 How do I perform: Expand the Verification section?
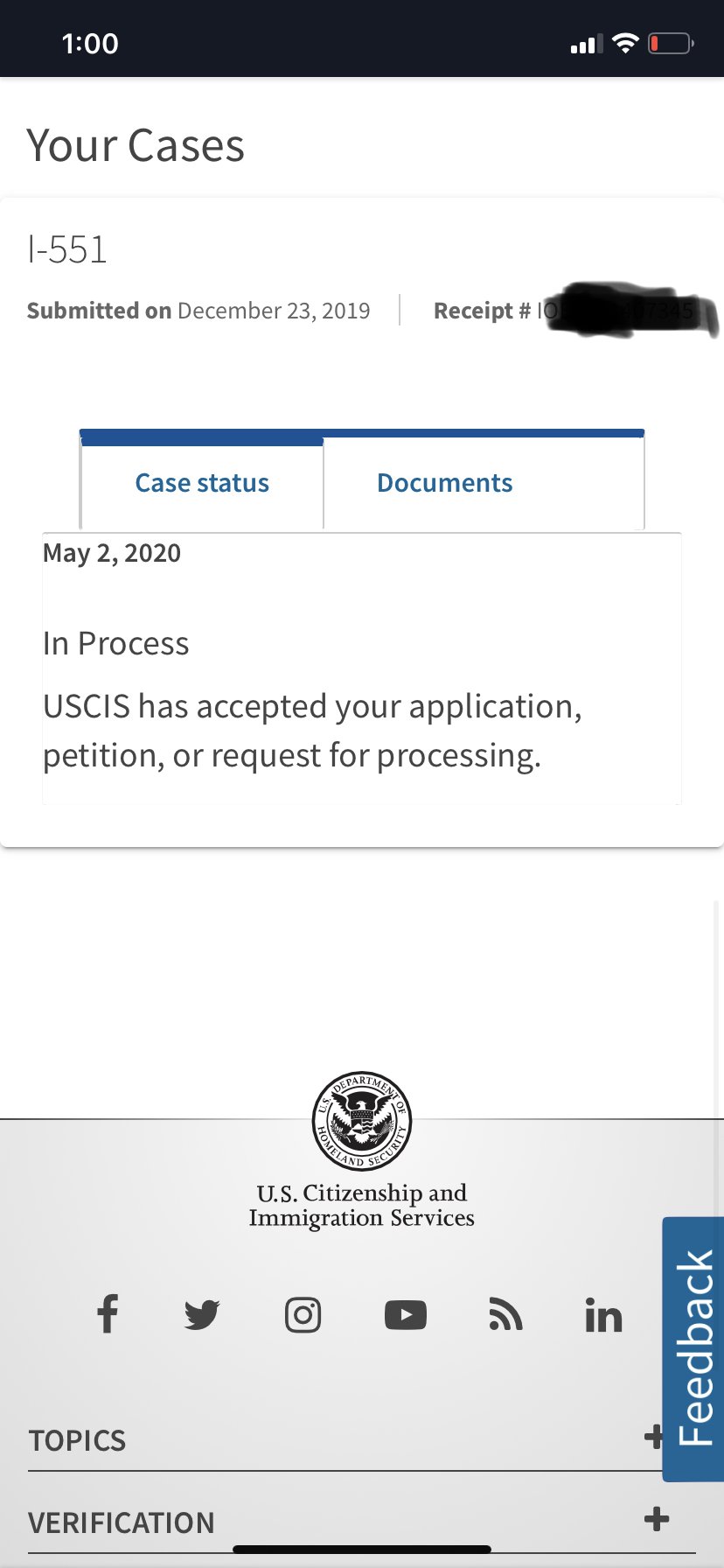click(x=656, y=1520)
